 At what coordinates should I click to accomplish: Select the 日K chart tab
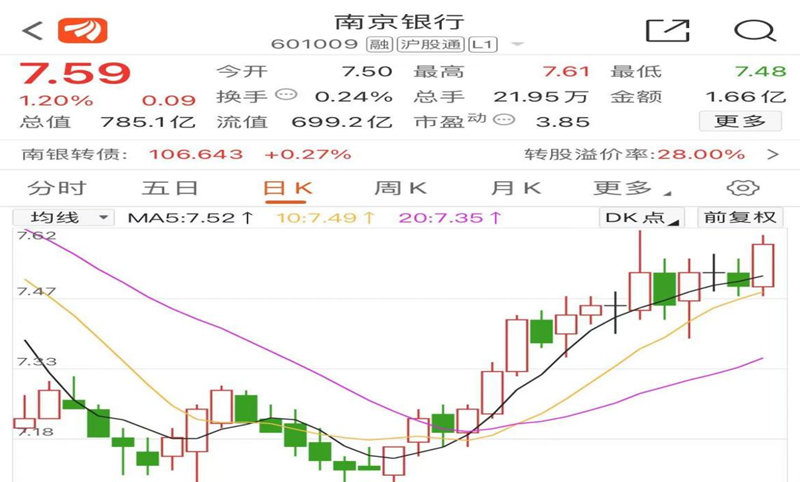[x=287, y=188]
